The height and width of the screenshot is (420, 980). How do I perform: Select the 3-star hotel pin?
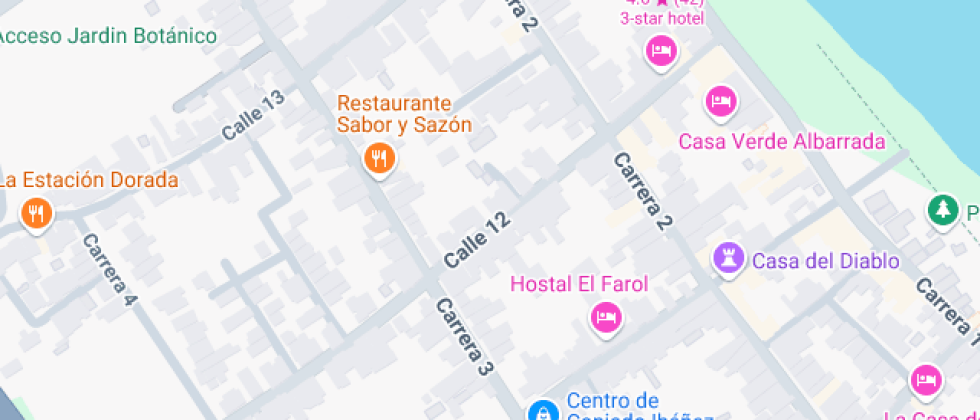pyautogui.click(x=660, y=49)
